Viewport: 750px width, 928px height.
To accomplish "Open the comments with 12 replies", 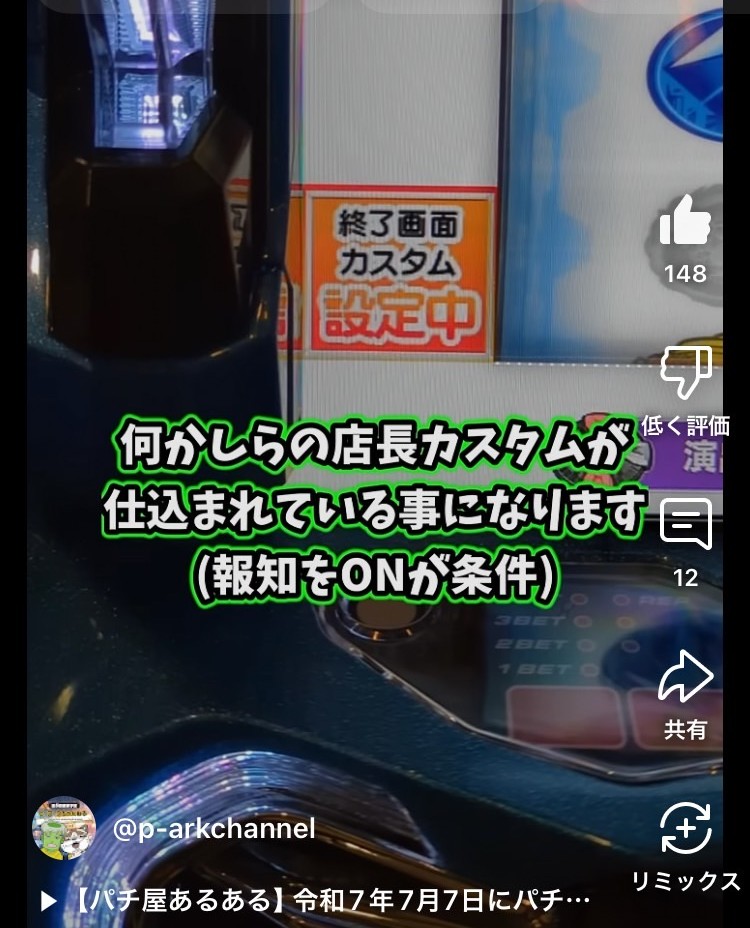I will [x=685, y=524].
